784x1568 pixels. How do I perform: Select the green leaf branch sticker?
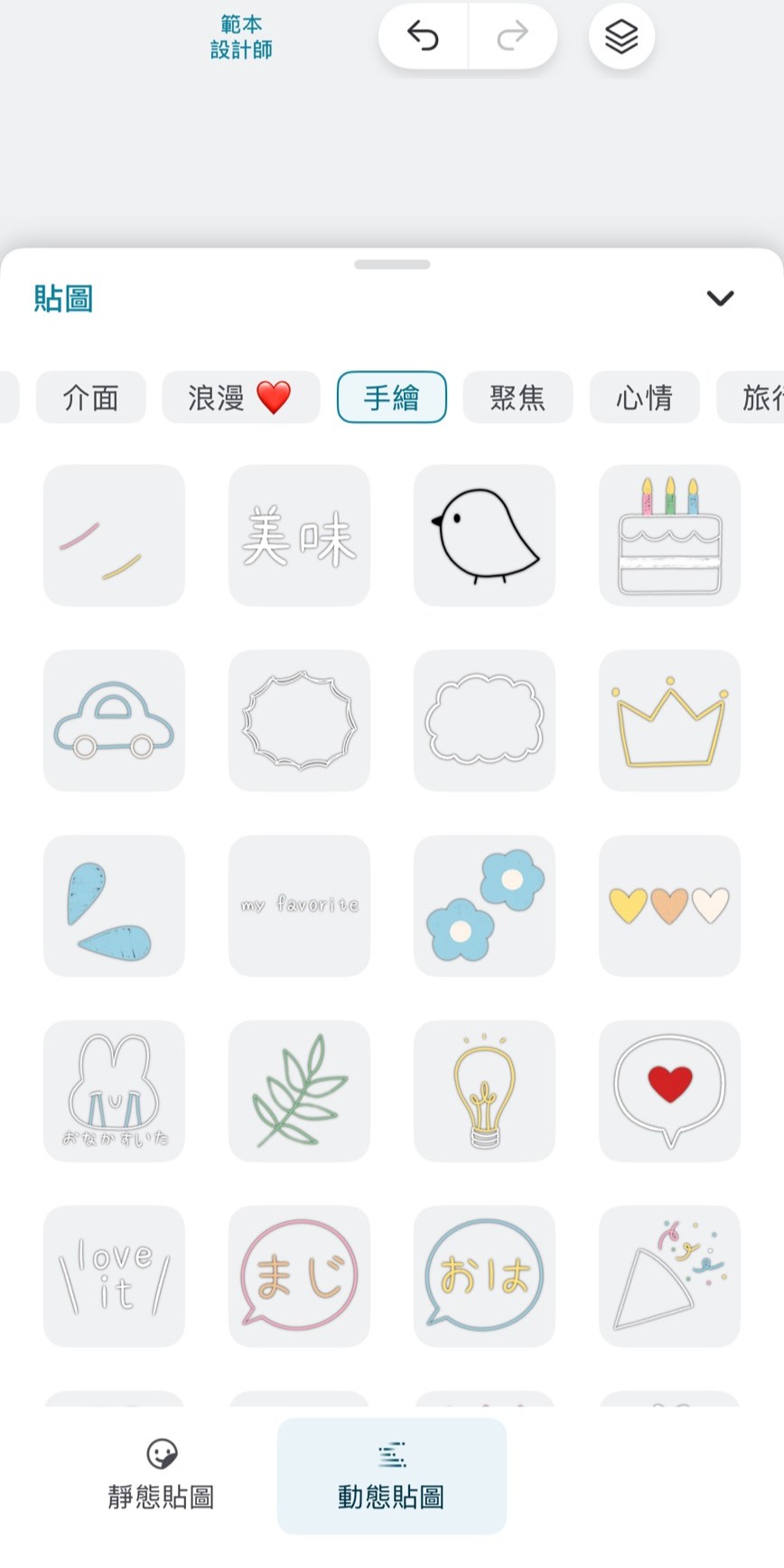(299, 1091)
